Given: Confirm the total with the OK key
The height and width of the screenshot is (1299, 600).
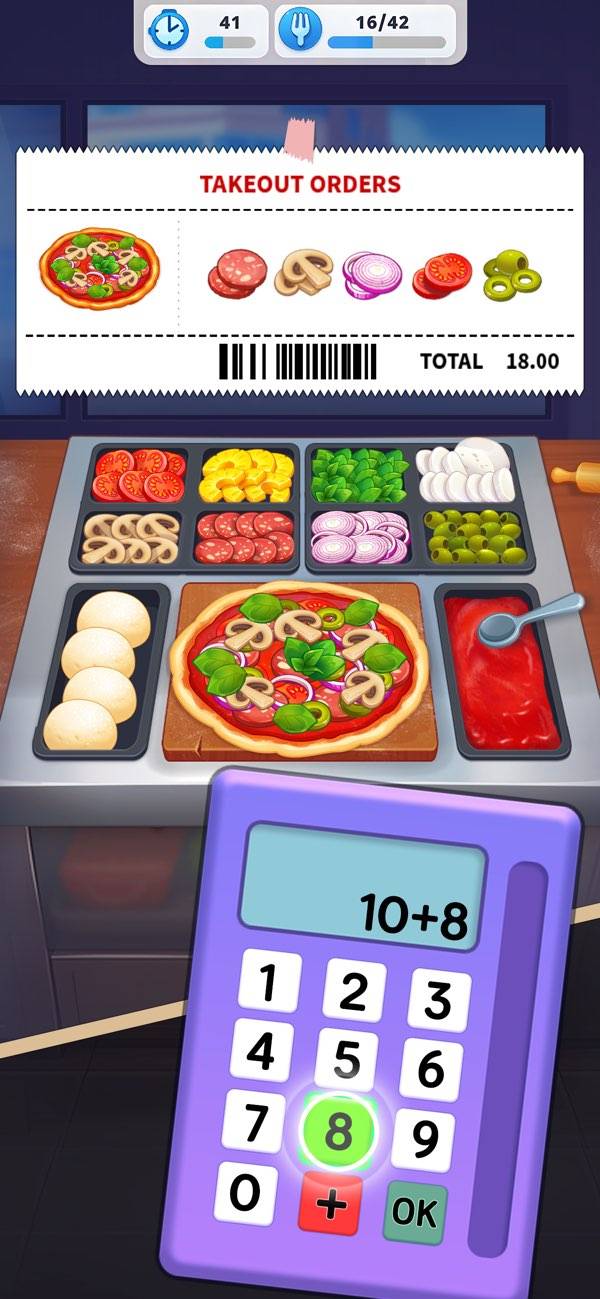Looking at the screenshot, I should pyautogui.click(x=414, y=1212).
